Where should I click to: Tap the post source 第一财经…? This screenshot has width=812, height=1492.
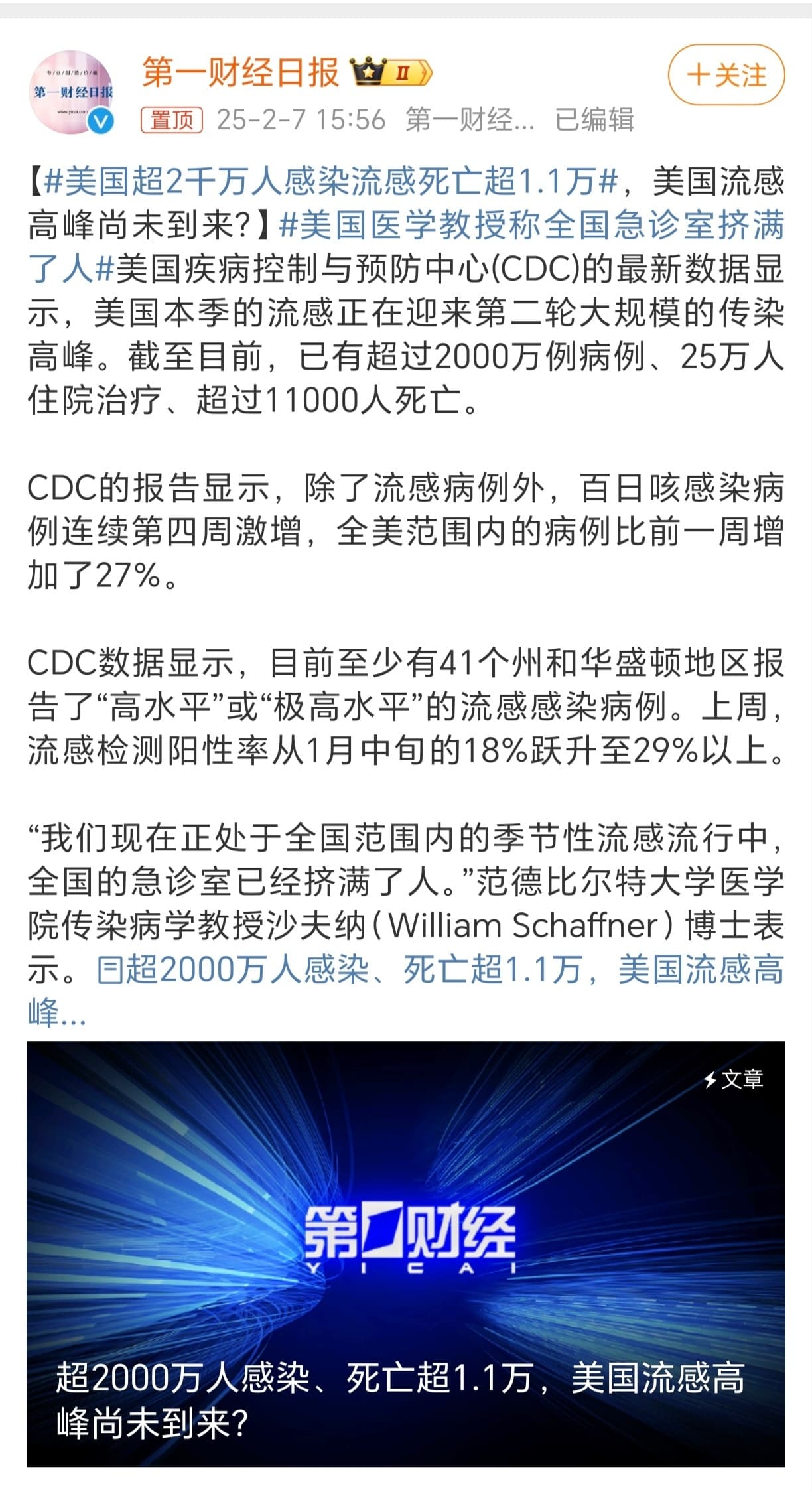(x=470, y=120)
